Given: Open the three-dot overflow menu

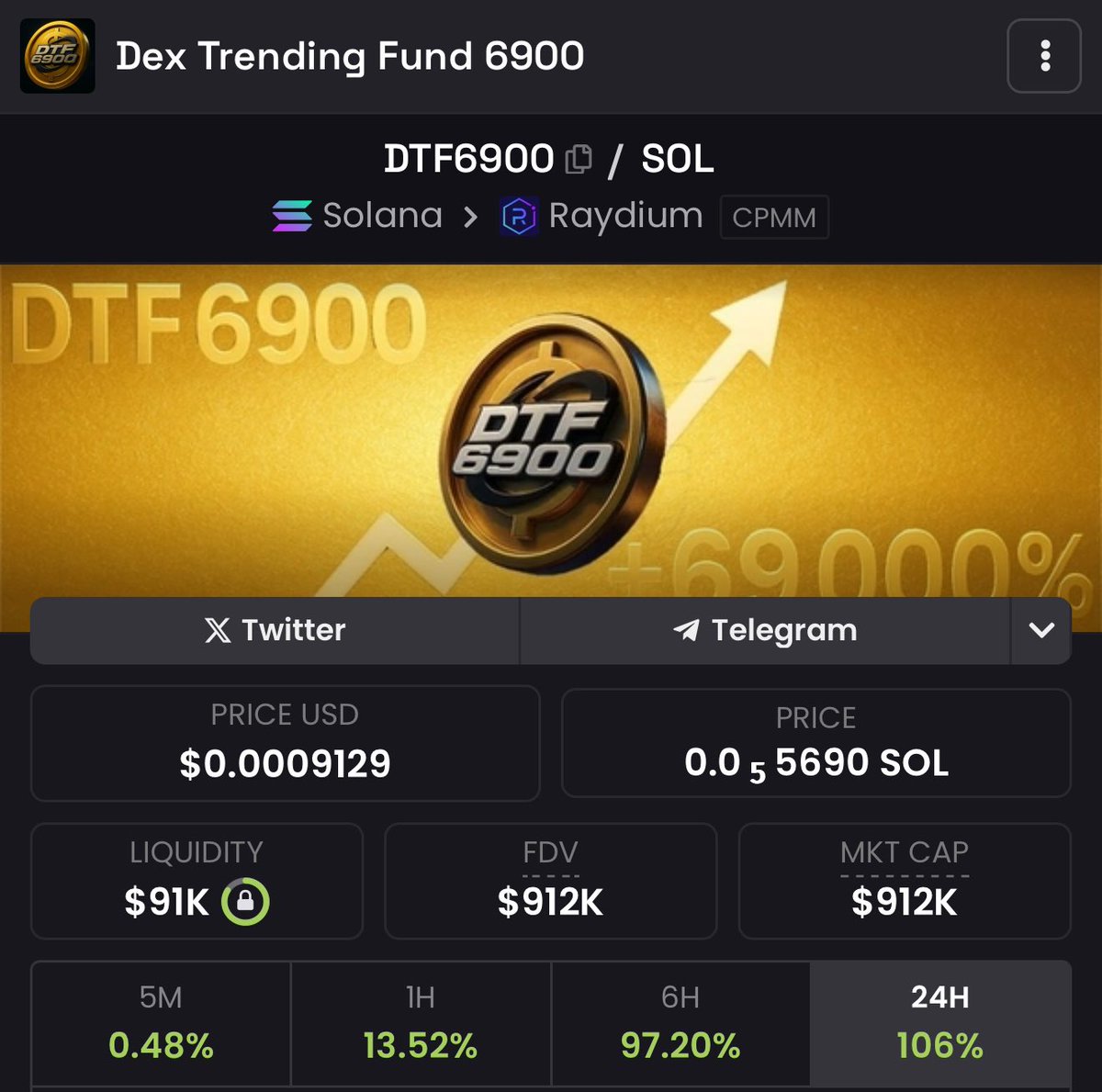Looking at the screenshot, I should [x=1044, y=56].
